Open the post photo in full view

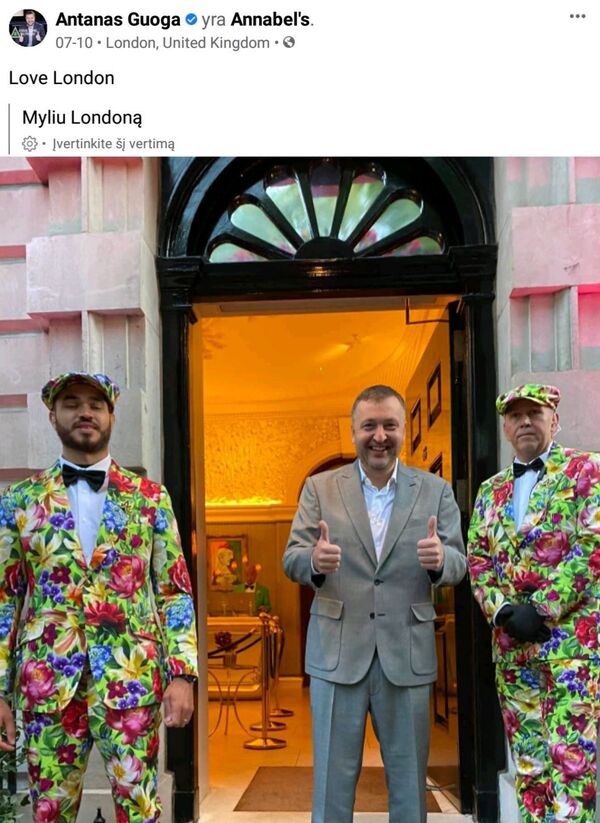click(300, 490)
